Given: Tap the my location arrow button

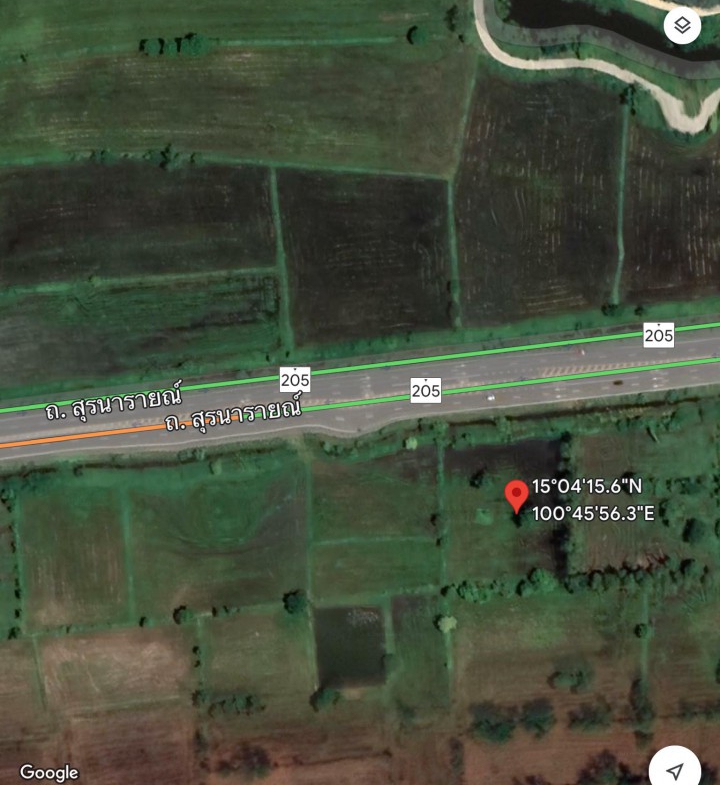Looking at the screenshot, I should click(677, 769).
